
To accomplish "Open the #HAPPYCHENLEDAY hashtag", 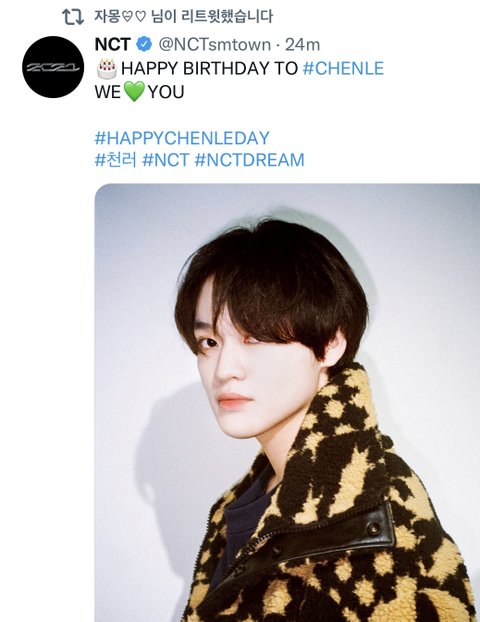I will 182,138.
